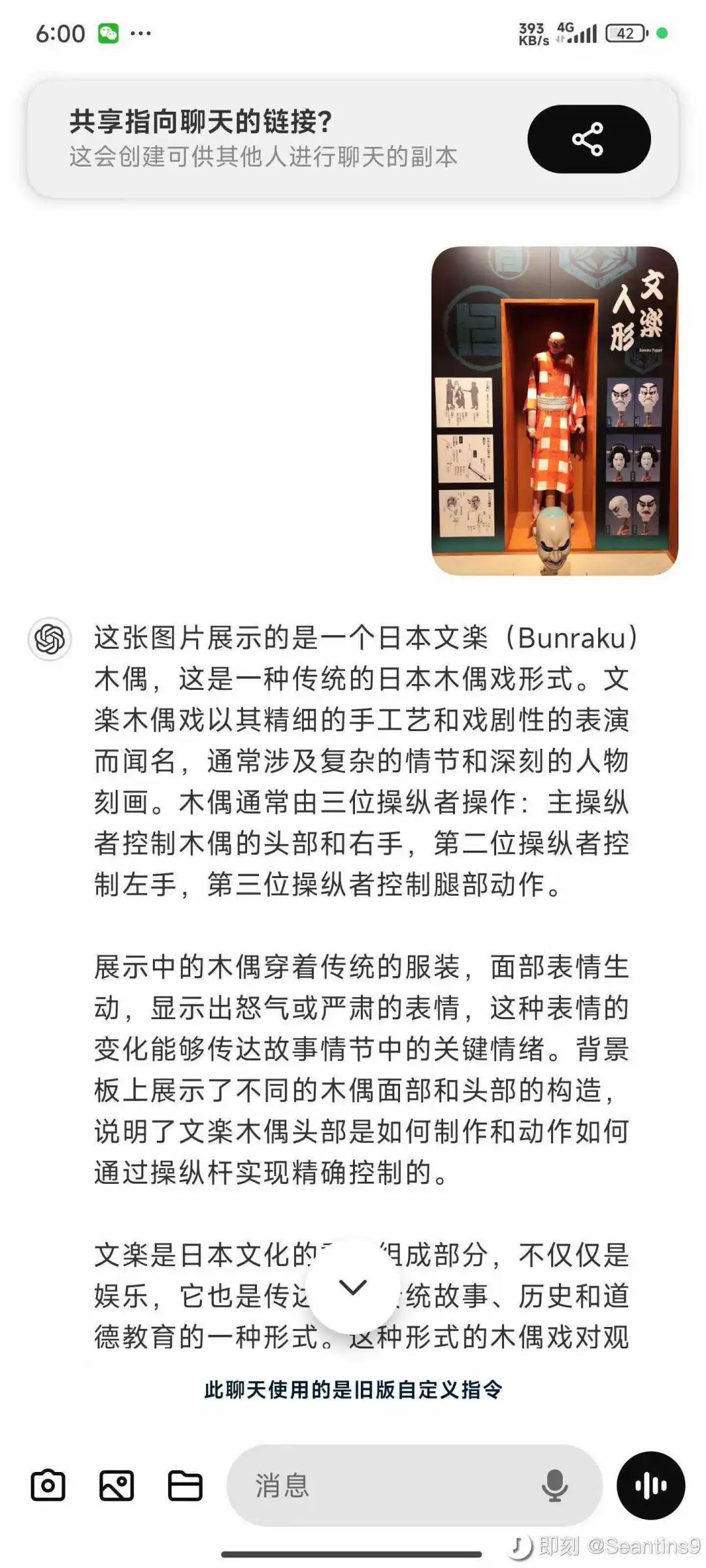Focus the 消息 message input field

386,1486
